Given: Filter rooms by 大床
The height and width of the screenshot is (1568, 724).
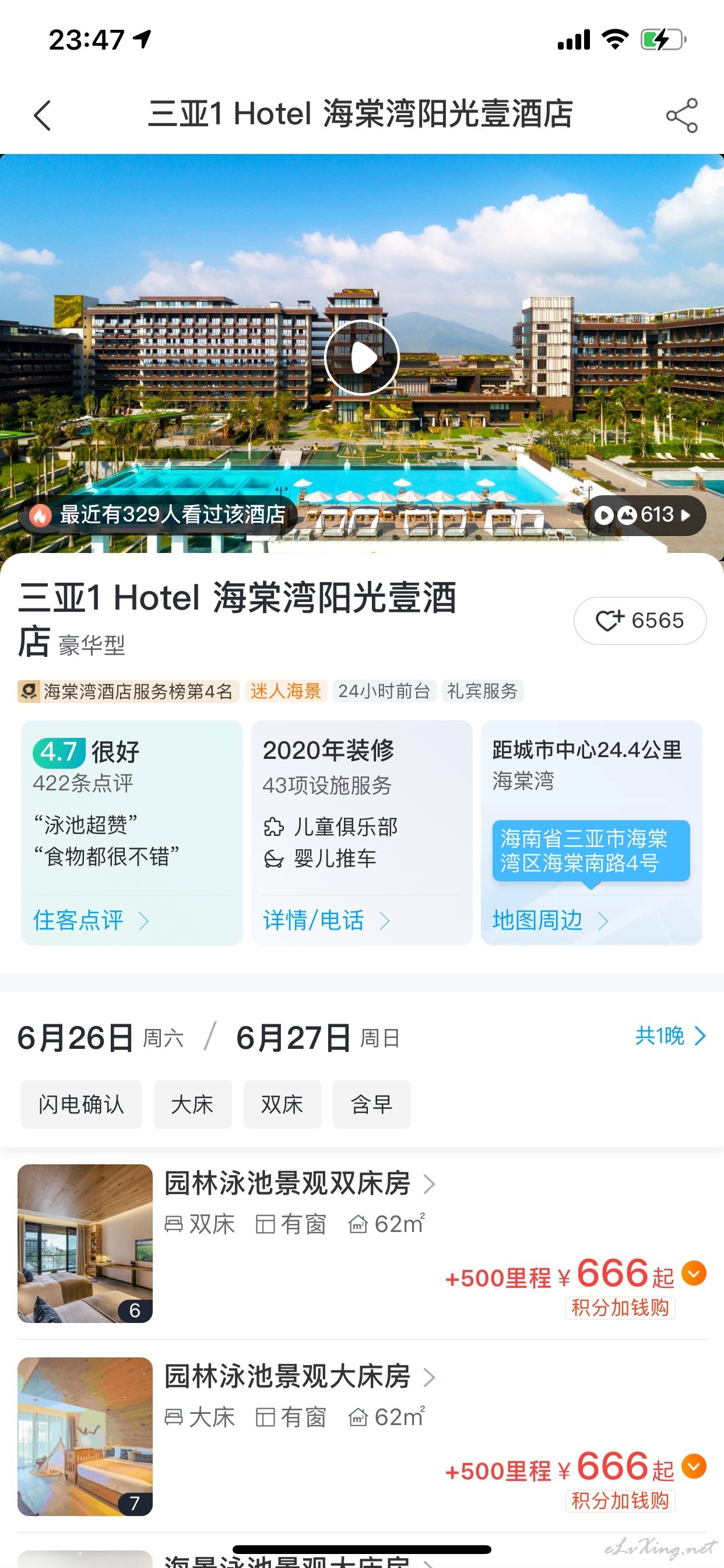Looking at the screenshot, I should pos(192,1104).
